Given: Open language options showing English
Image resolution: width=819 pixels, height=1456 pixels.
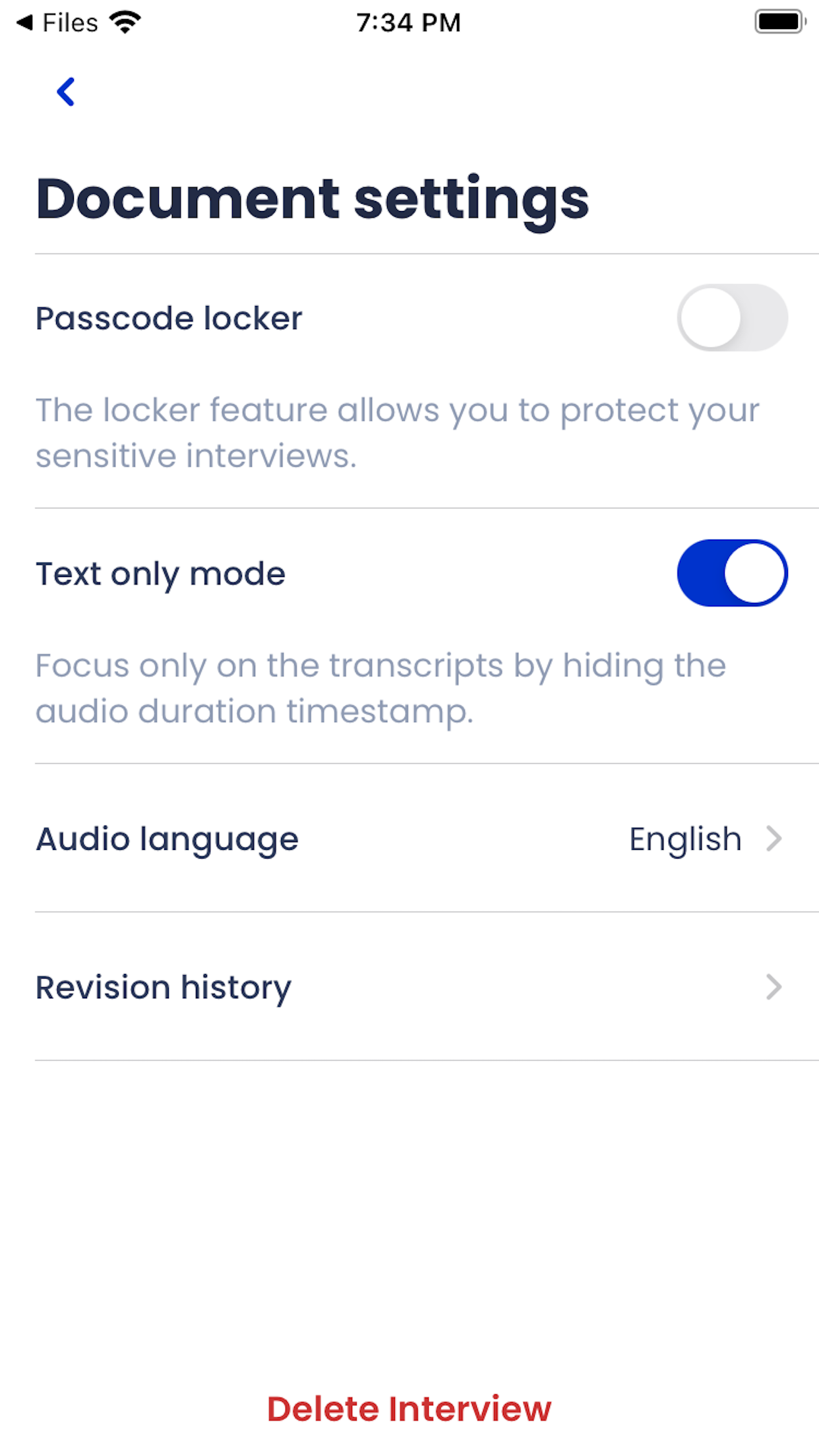Looking at the screenshot, I should [x=684, y=839].
